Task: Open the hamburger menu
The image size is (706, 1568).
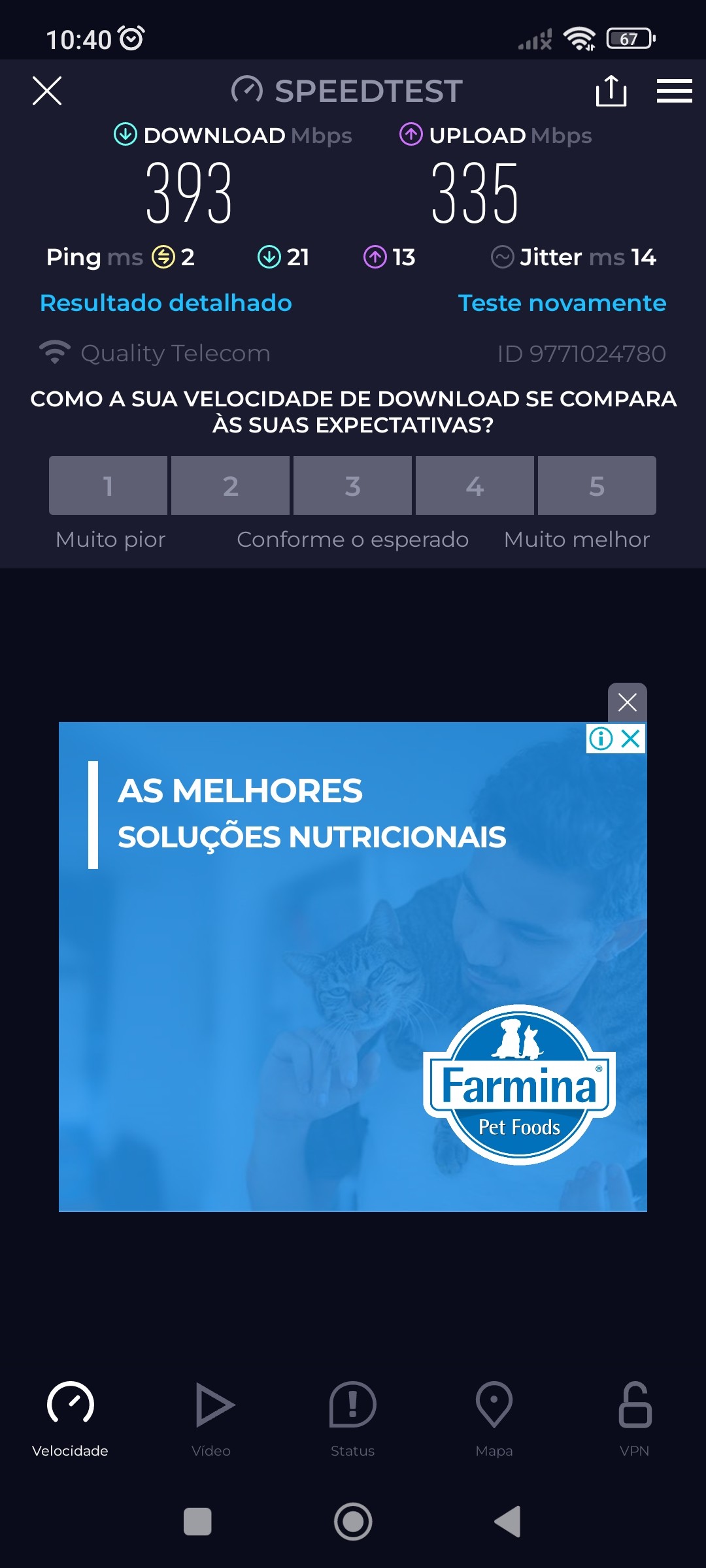Action: (x=674, y=91)
